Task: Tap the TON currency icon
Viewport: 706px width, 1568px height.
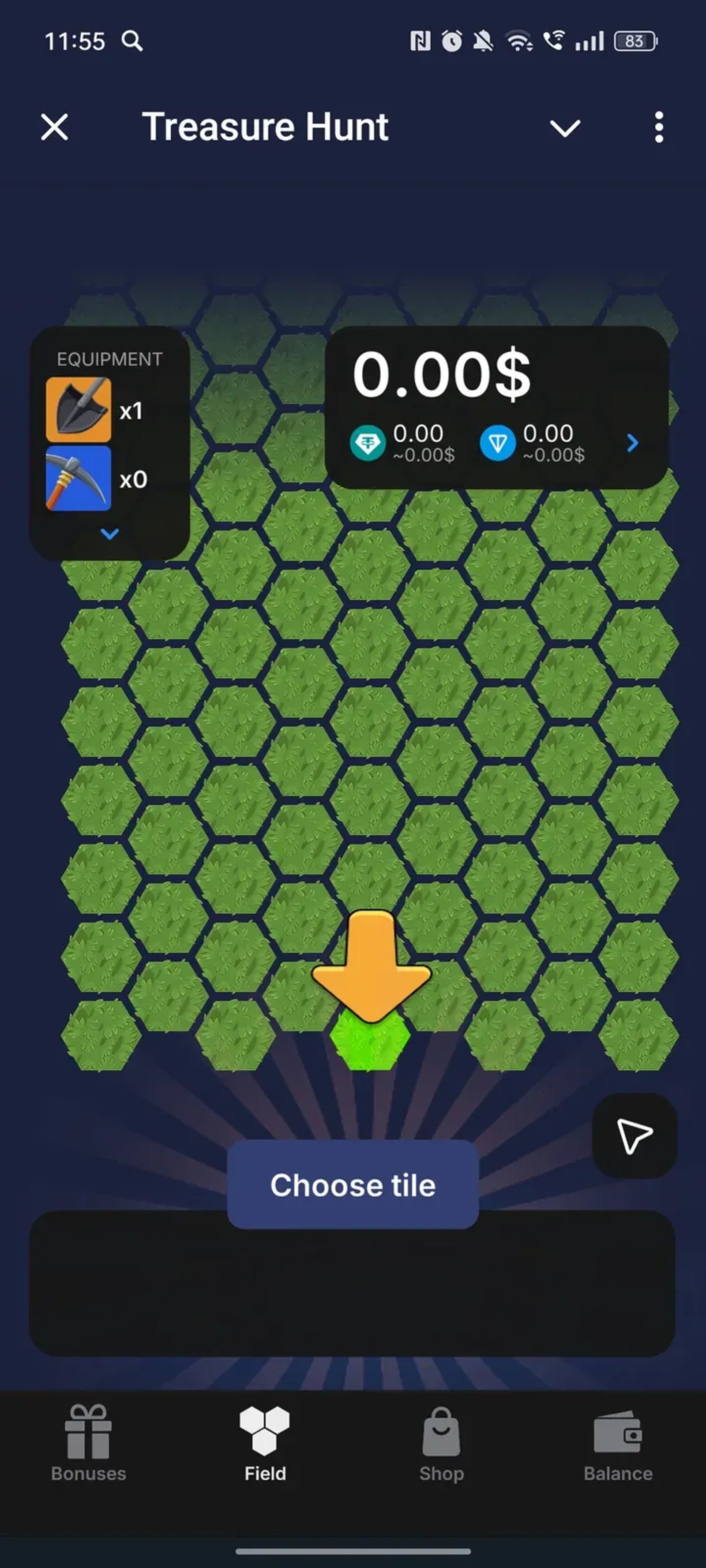Action: (x=497, y=444)
